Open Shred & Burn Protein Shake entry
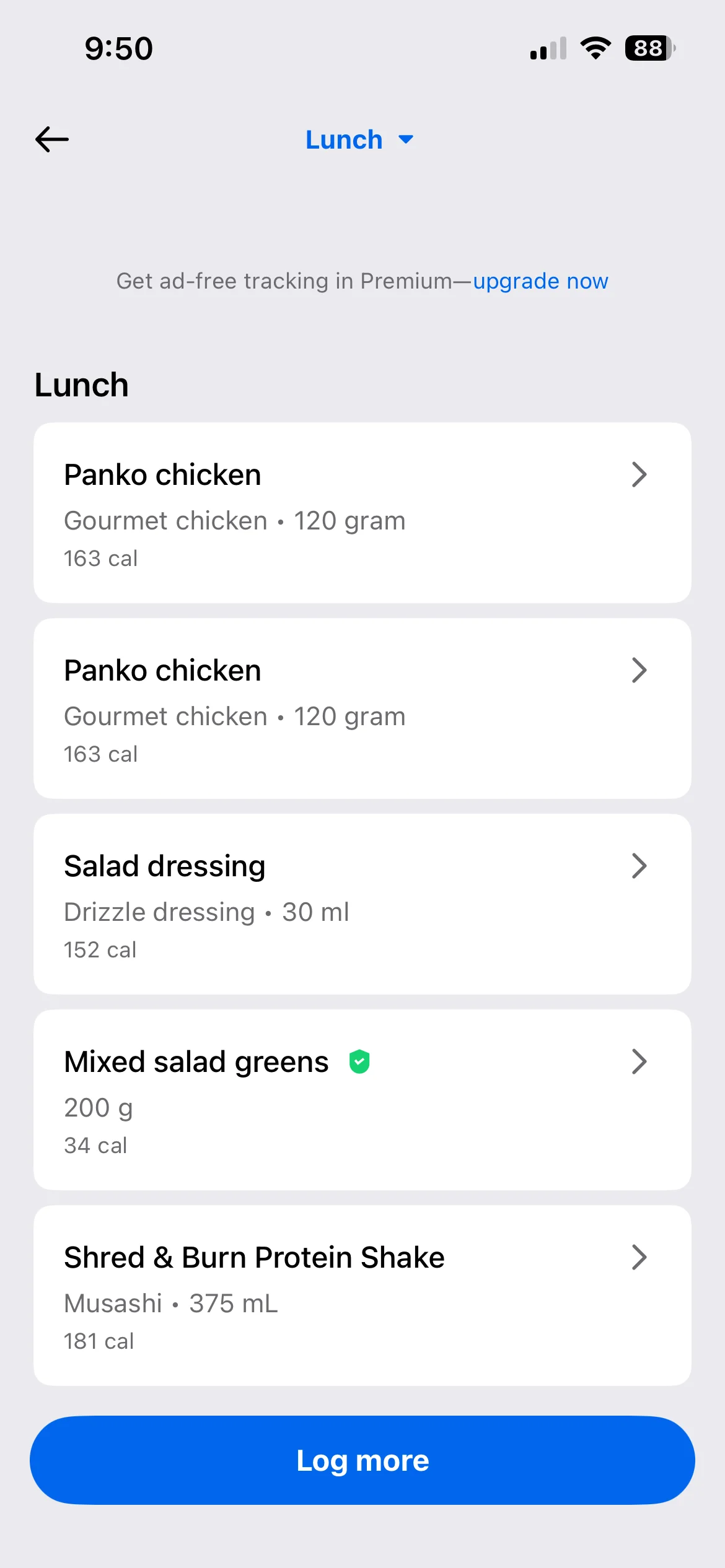The image size is (725, 1568). click(x=362, y=1296)
